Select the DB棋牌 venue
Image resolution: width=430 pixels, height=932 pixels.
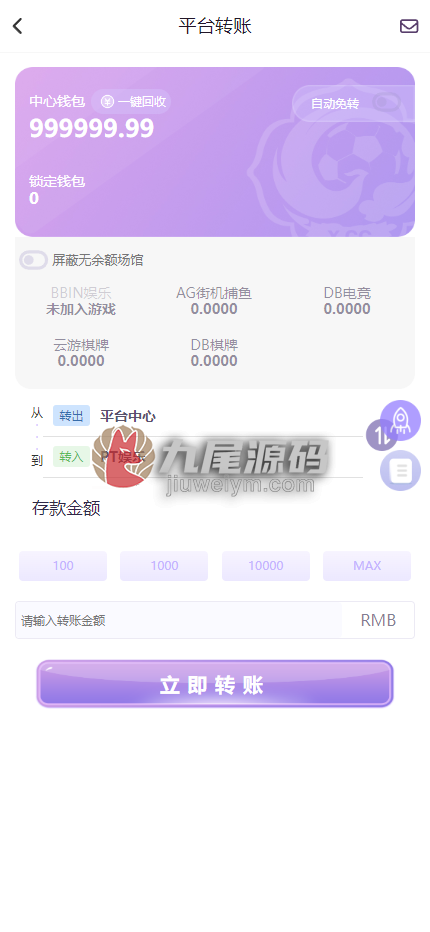coord(214,352)
